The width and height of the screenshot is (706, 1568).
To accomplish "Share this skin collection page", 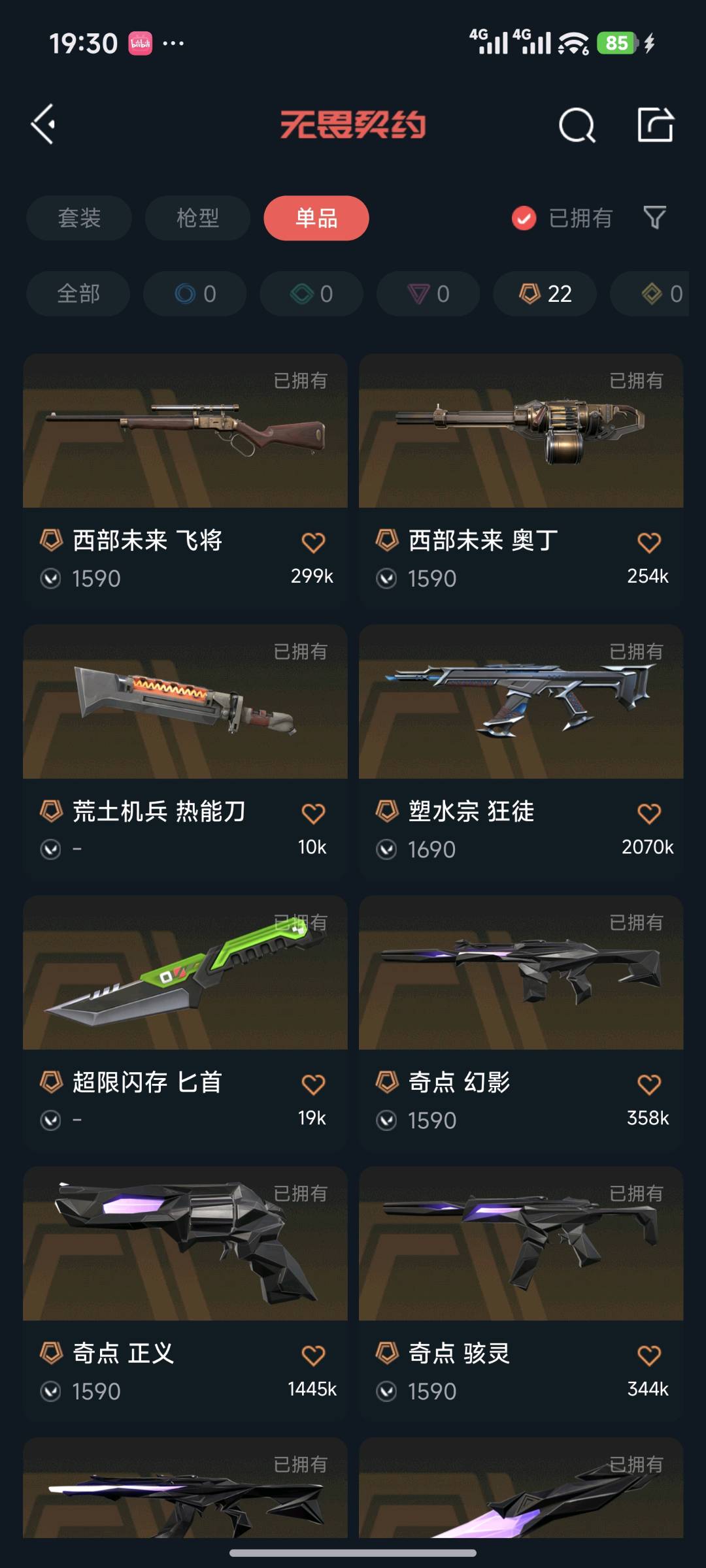I will 655,124.
